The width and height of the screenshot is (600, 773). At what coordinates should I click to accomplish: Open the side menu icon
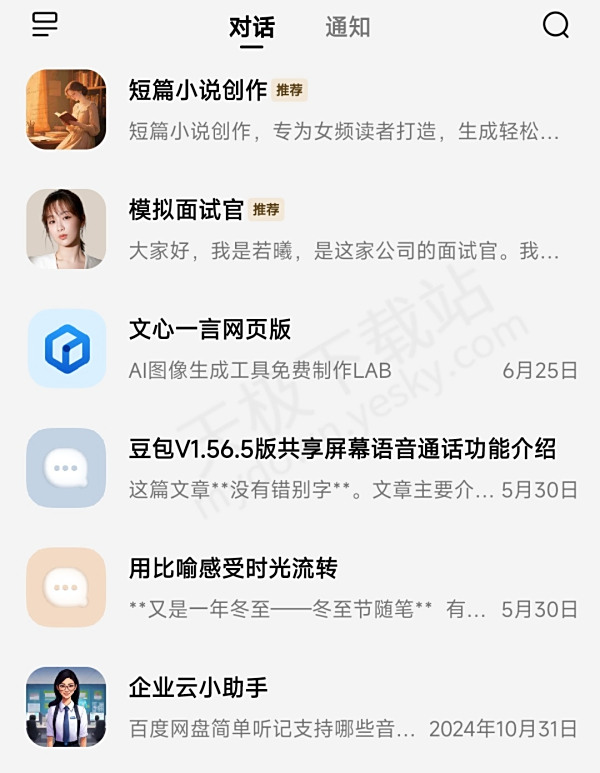pos(45,25)
